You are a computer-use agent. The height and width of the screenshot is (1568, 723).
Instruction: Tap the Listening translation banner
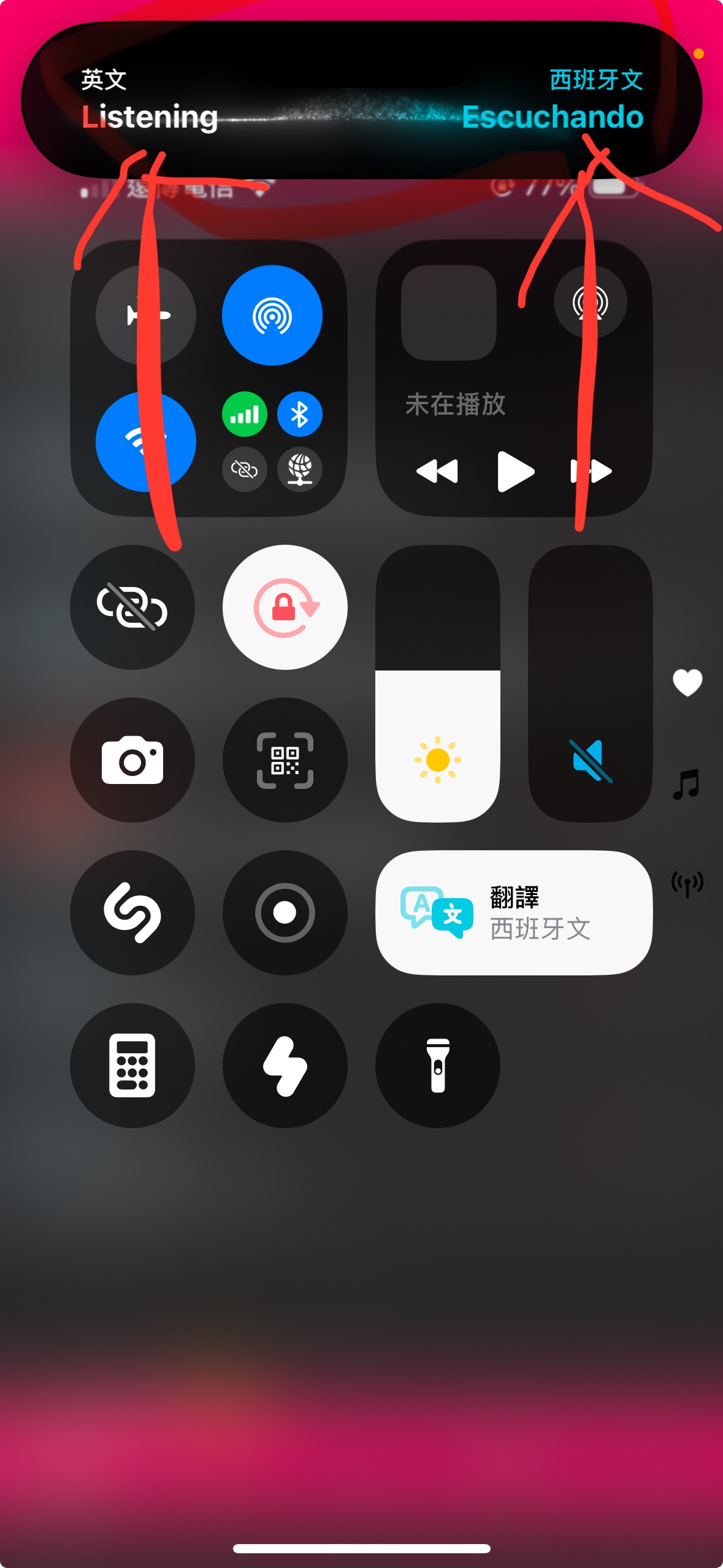(x=362, y=101)
